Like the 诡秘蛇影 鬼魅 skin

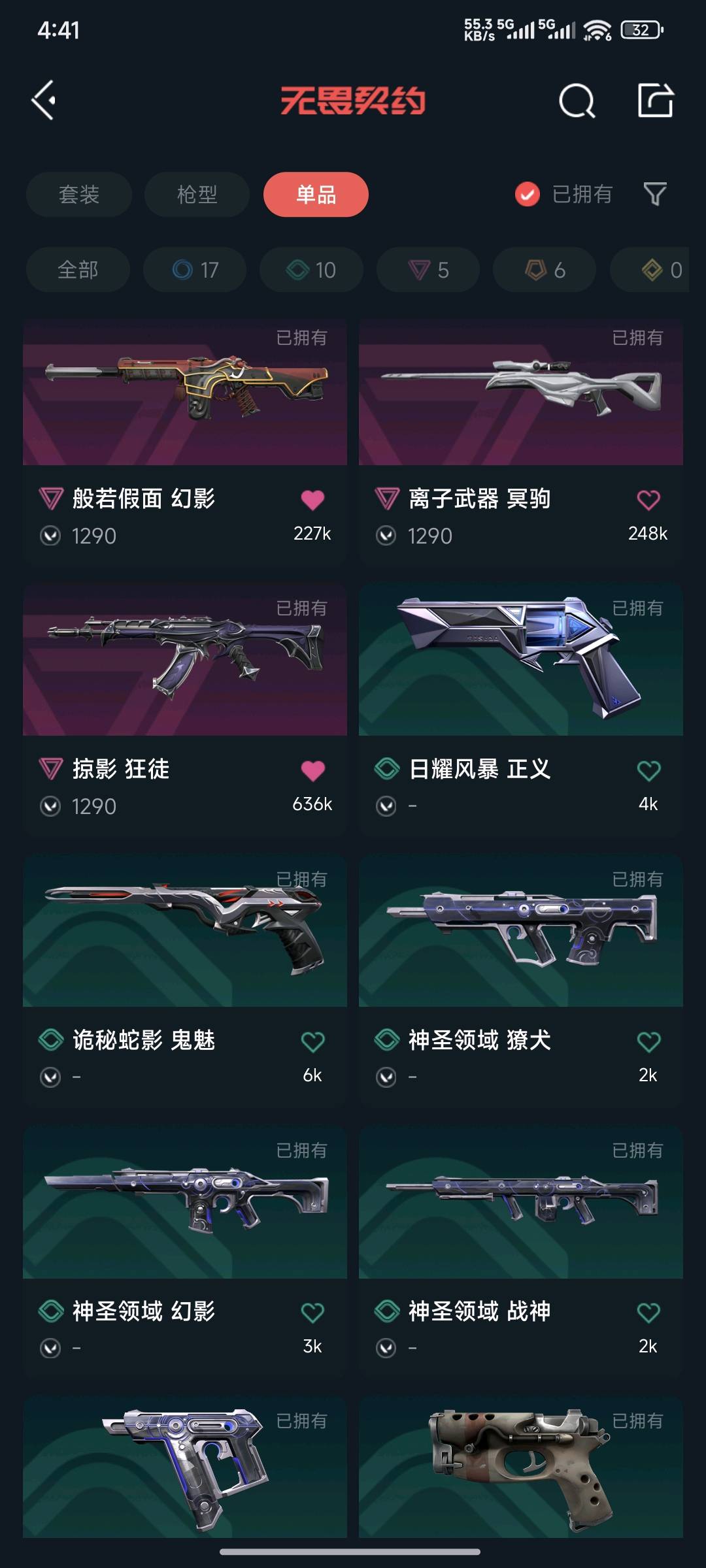[x=312, y=1041]
